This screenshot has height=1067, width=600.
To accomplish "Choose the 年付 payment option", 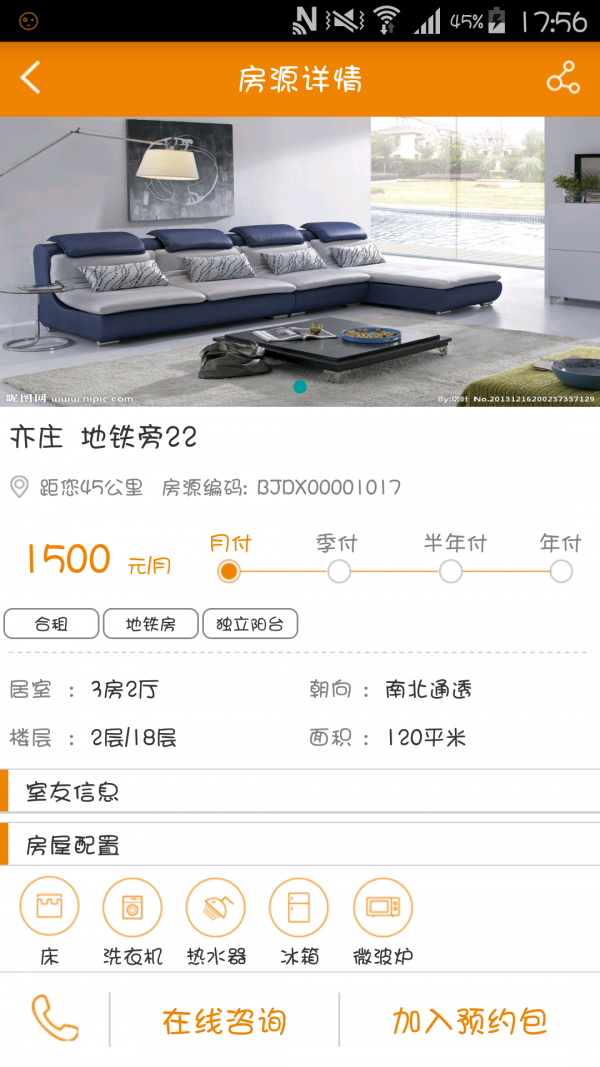I will (561, 571).
